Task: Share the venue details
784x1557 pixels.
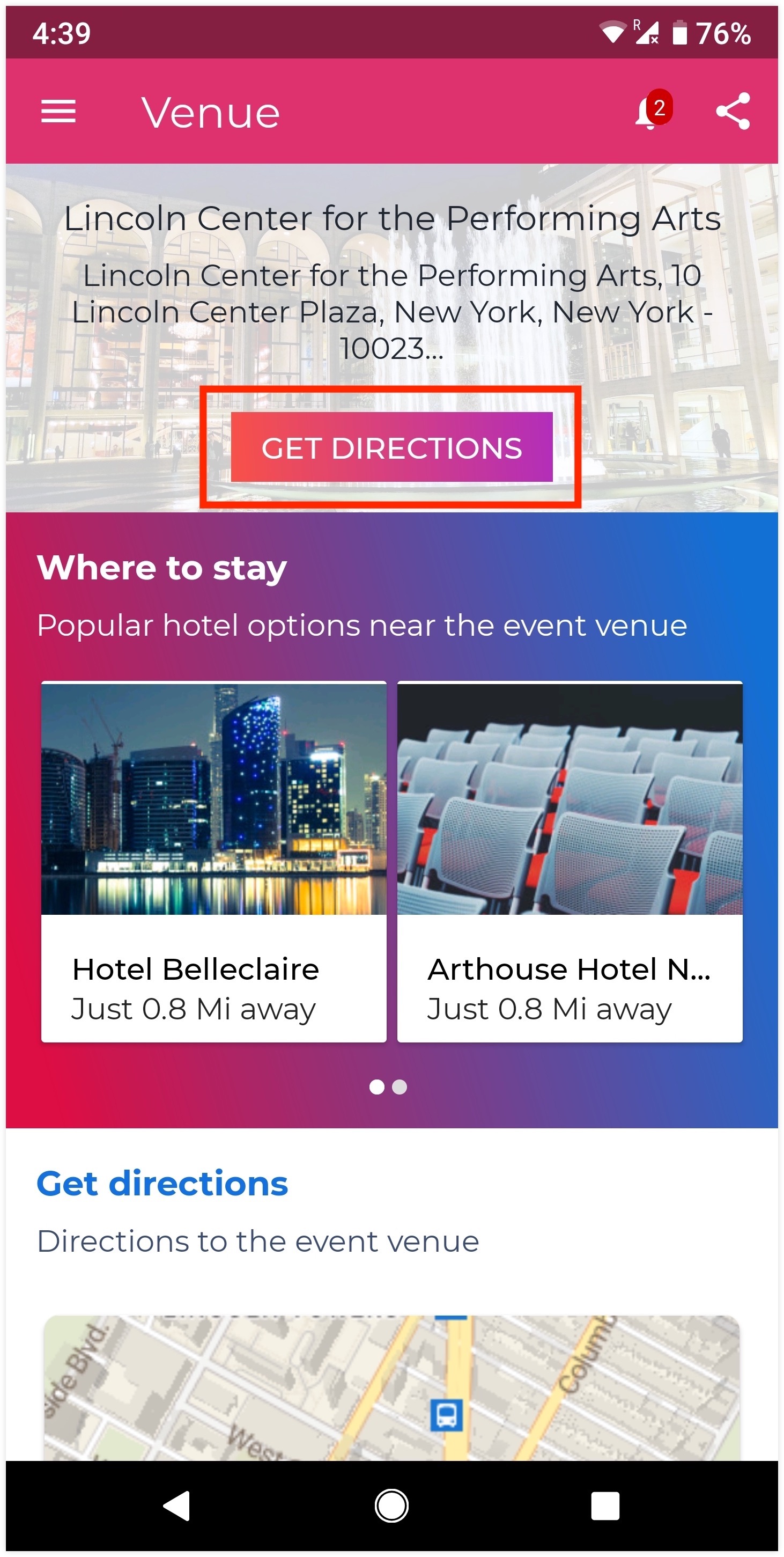Action: [x=732, y=111]
